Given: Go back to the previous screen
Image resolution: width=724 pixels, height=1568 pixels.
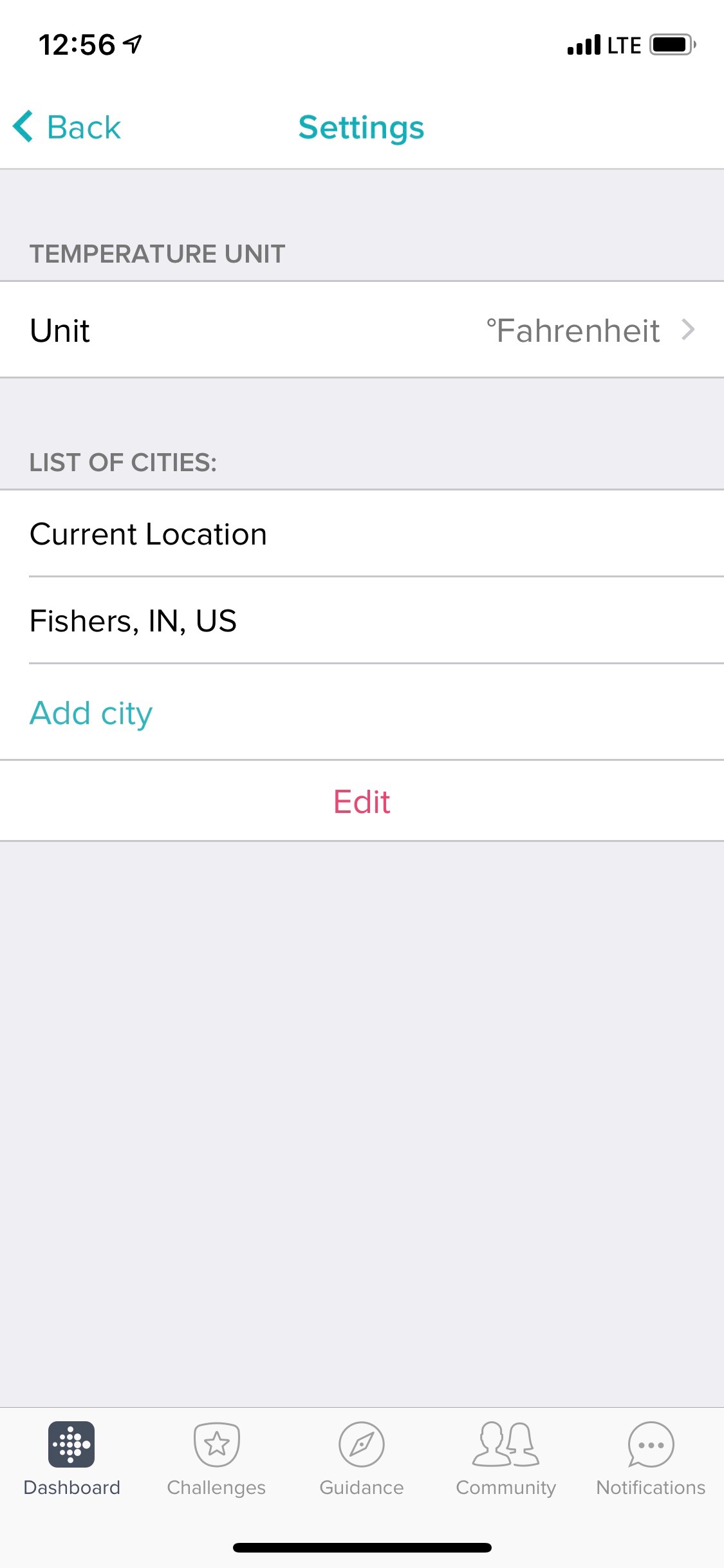Looking at the screenshot, I should pos(68,127).
